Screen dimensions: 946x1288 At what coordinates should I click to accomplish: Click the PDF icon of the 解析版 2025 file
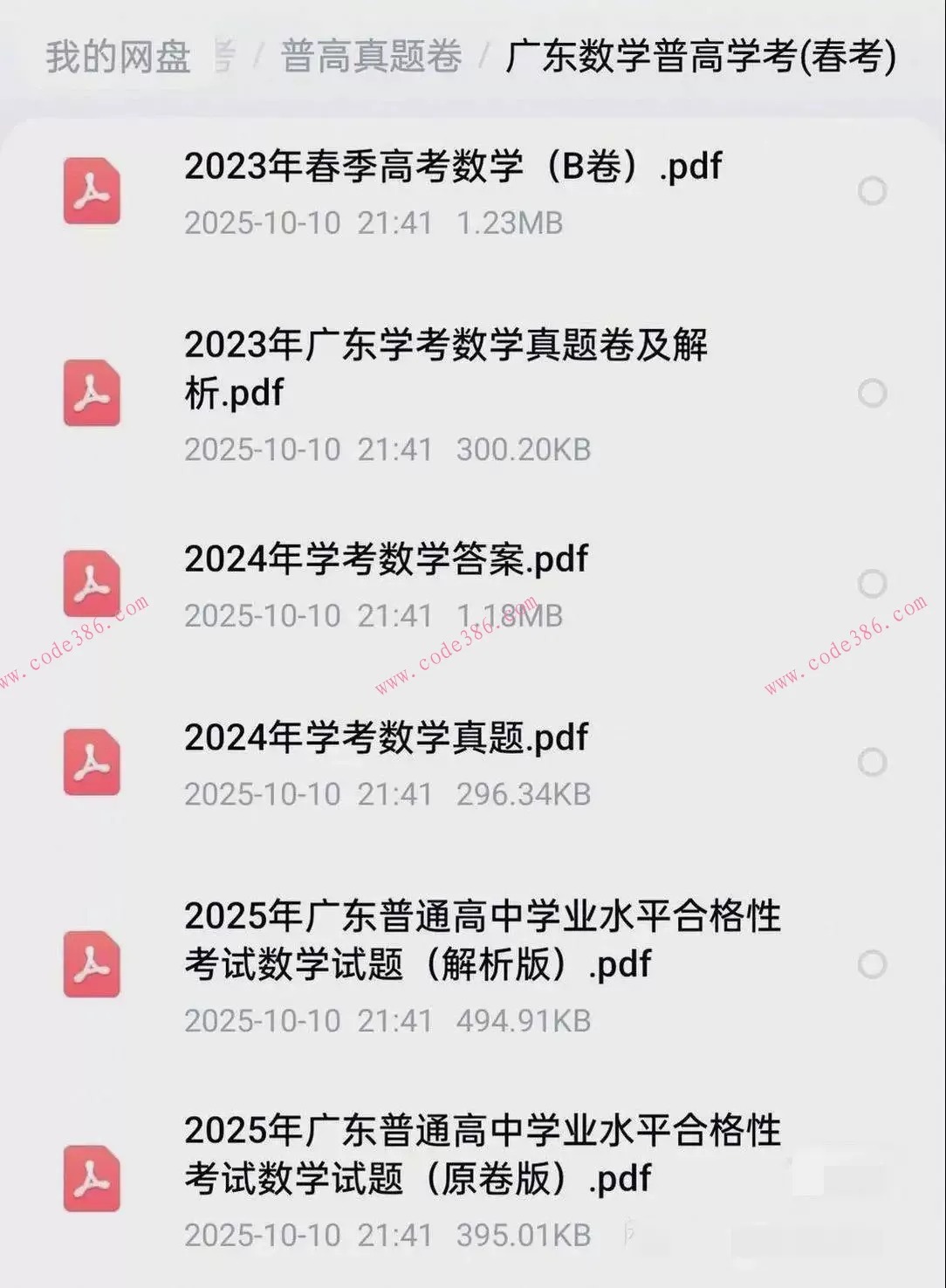[x=92, y=964]
